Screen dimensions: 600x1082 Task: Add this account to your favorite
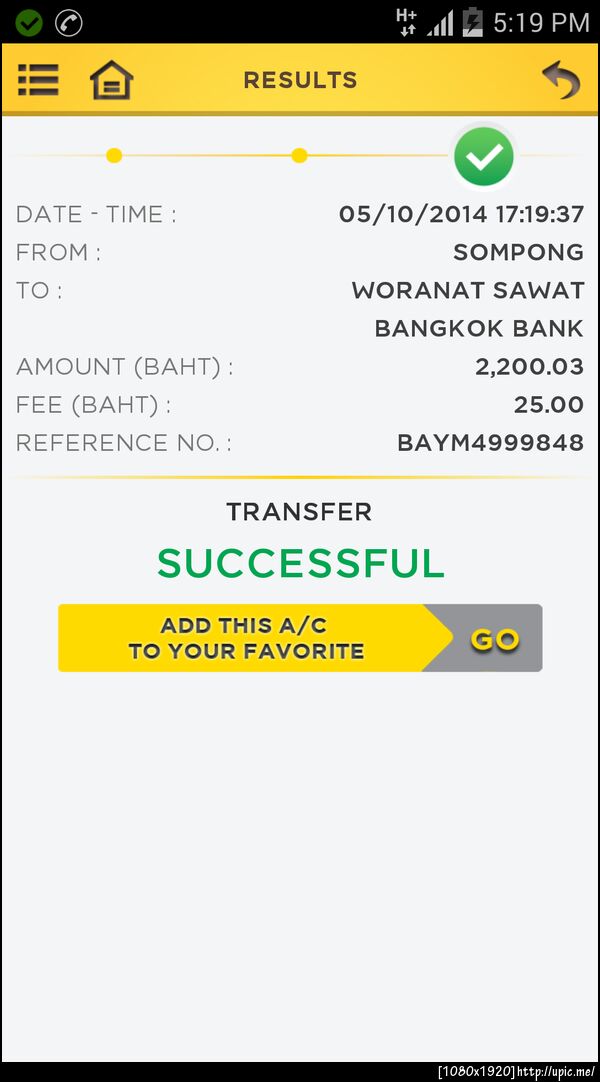click(300, 638)
